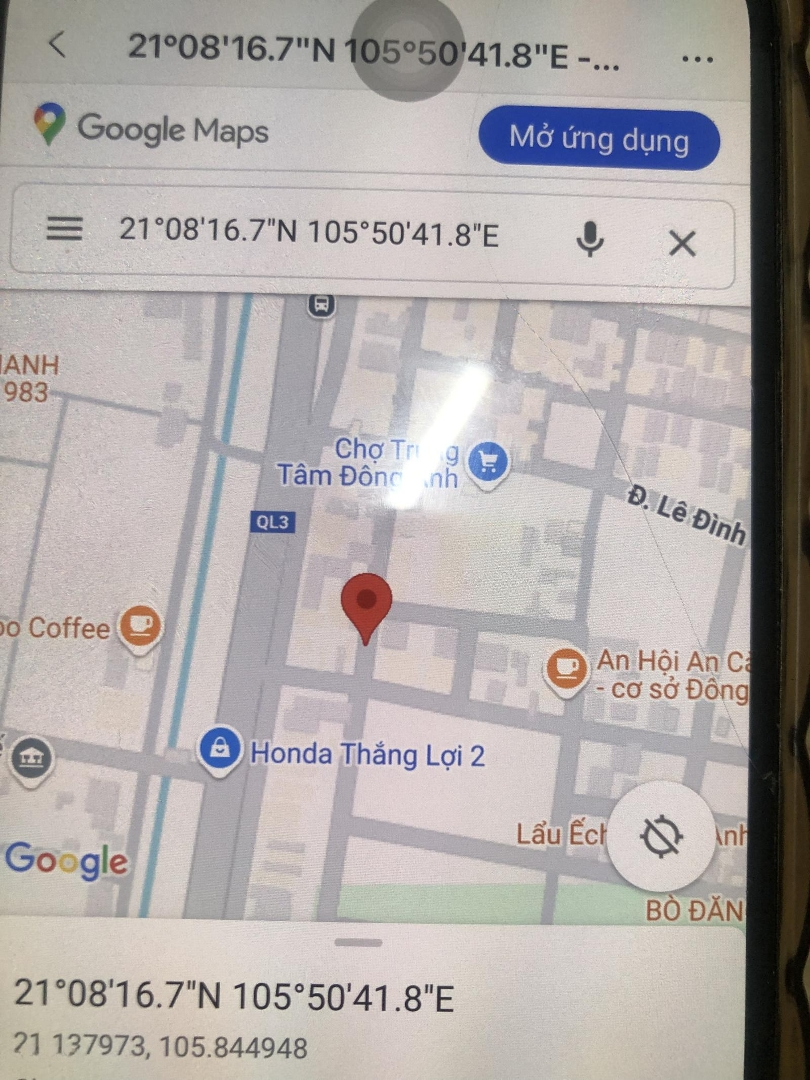This screenshot has height=1080, width=810.
Task: Tap the museum-style landmark icon
Action: tap(31, 759)
